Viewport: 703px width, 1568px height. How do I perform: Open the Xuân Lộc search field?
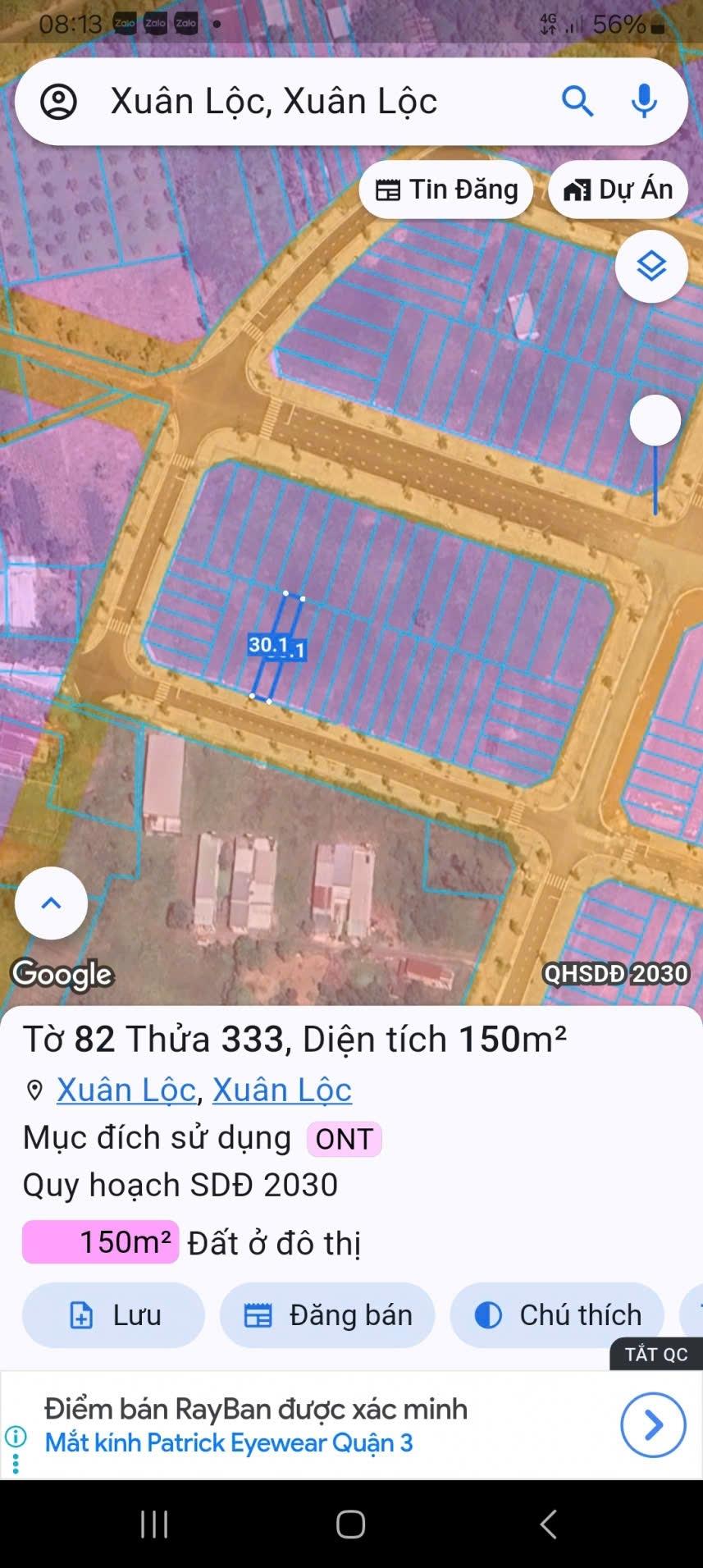312,102
